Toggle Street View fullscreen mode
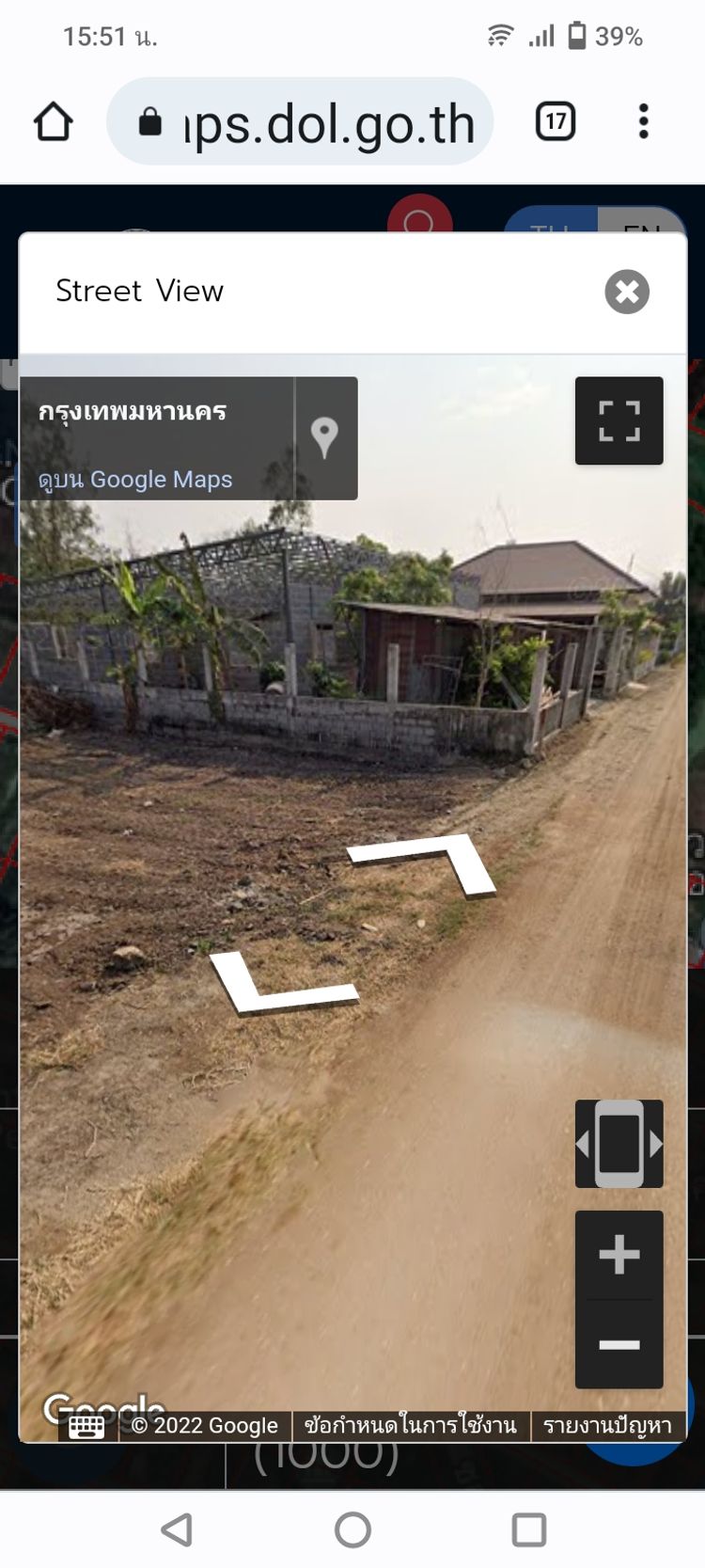 [x=619, y=420]
